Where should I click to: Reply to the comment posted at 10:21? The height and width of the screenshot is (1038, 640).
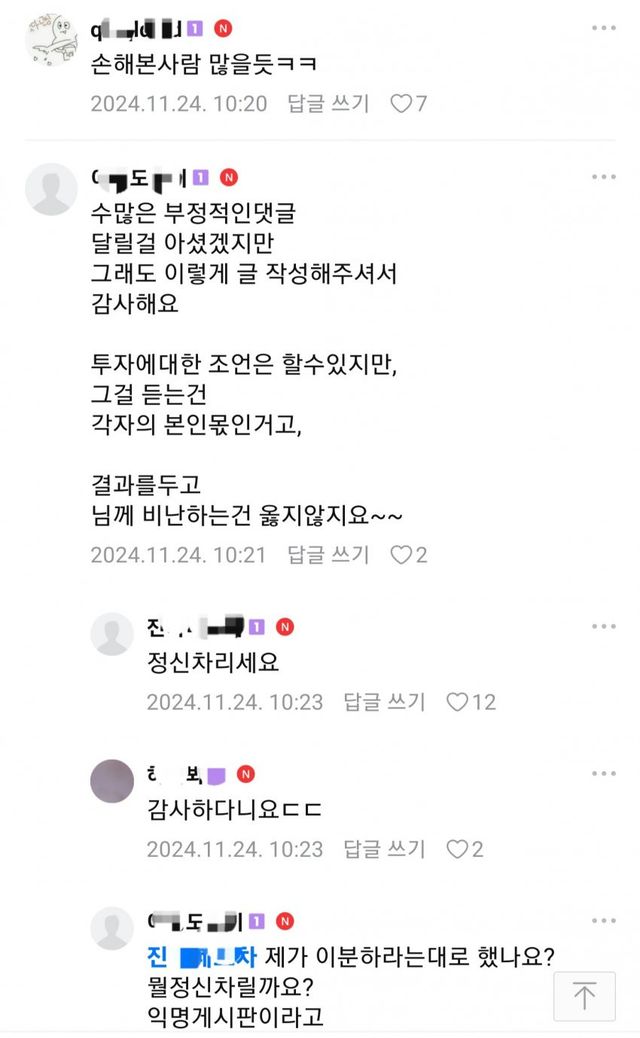328,554
